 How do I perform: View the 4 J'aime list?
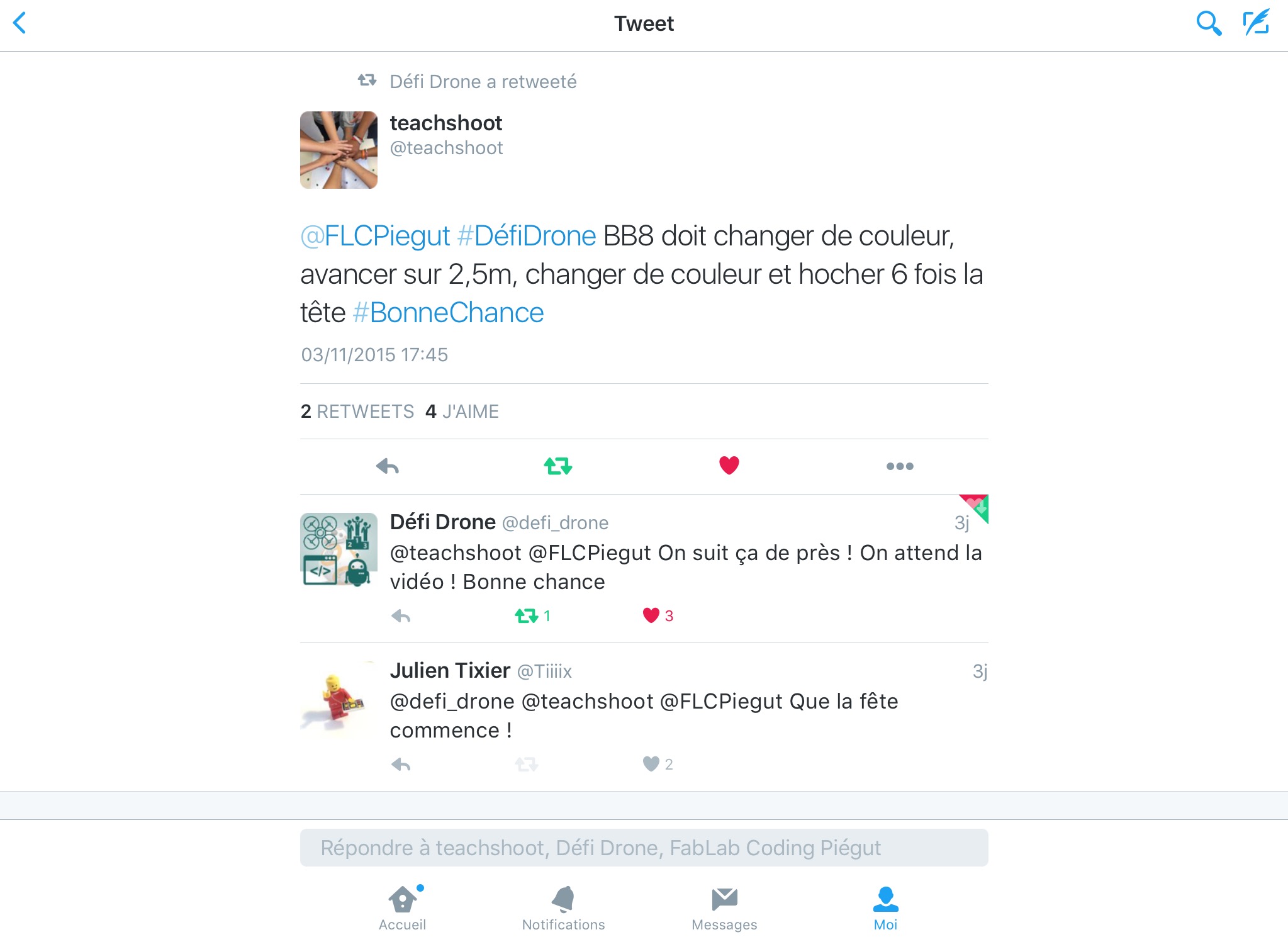[462, 412]
